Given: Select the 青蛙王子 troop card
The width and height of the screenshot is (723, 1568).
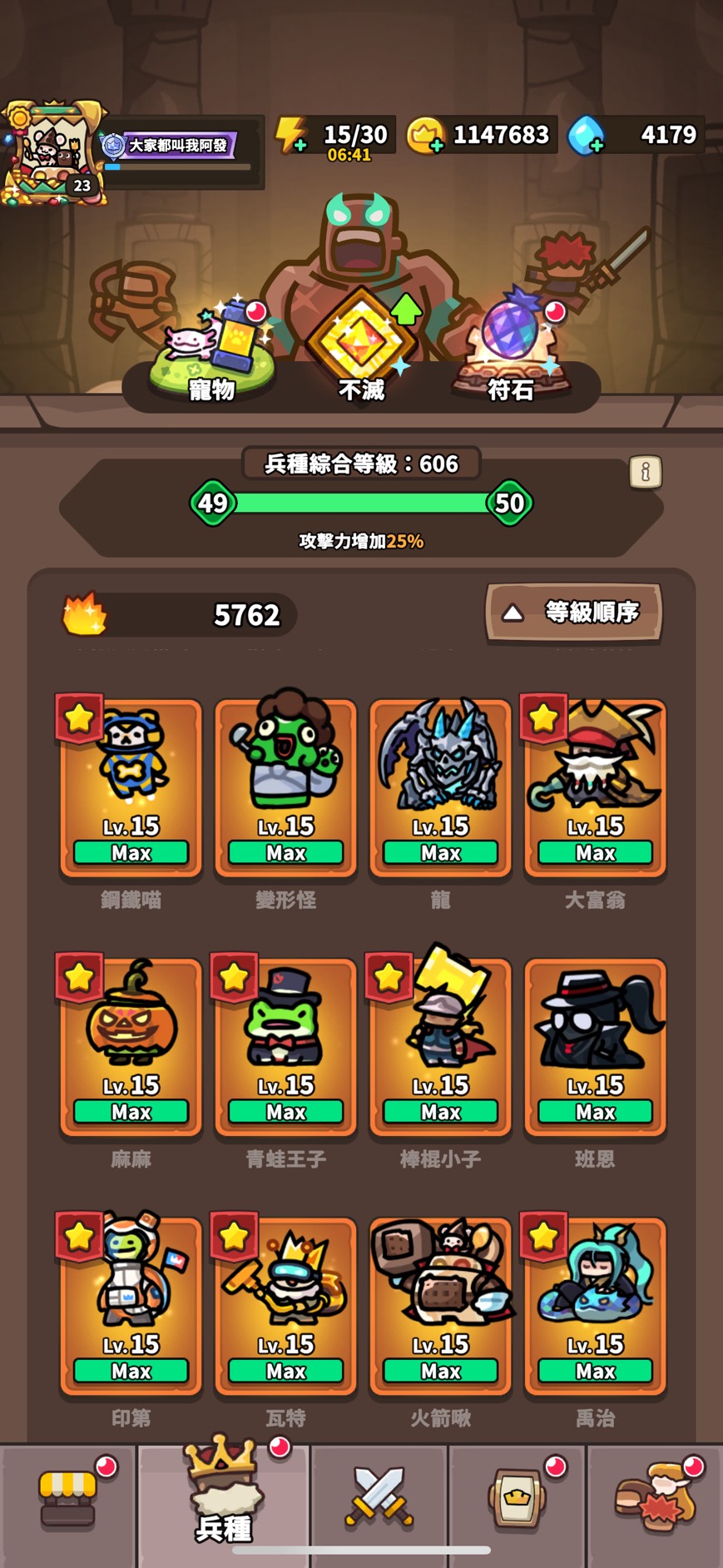Looking at the screenshot, I should pos(285,1046).
